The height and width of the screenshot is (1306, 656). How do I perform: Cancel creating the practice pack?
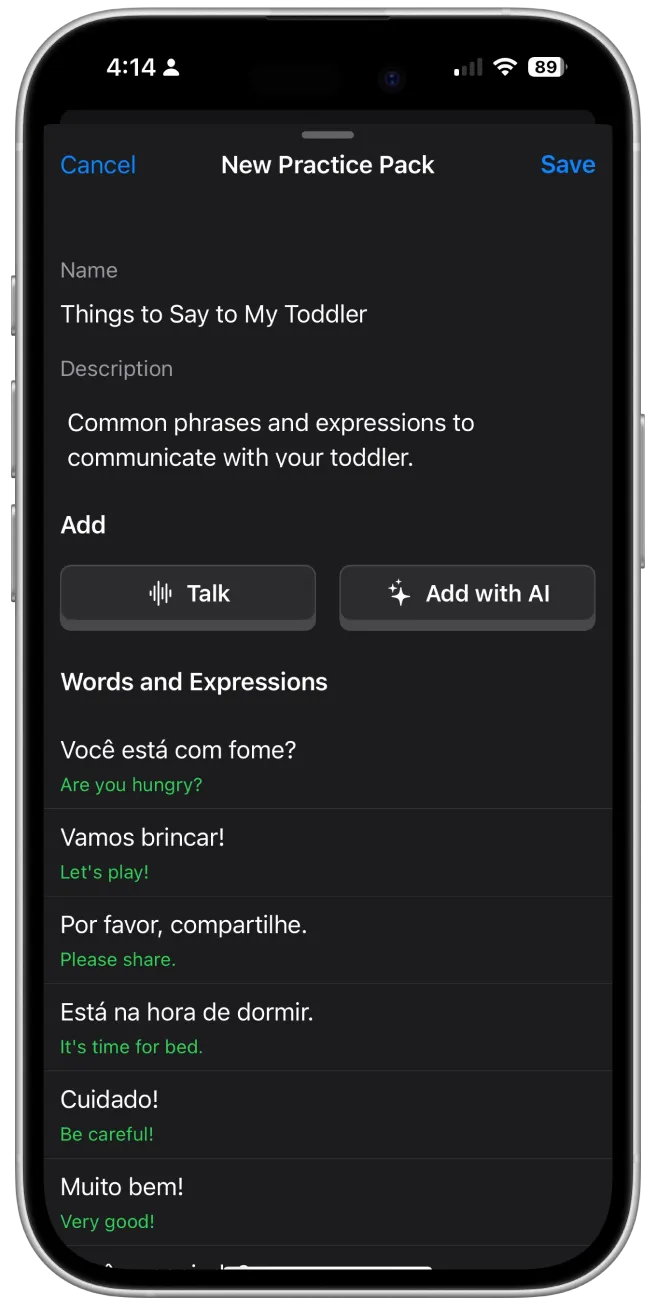tap(98, 165)
